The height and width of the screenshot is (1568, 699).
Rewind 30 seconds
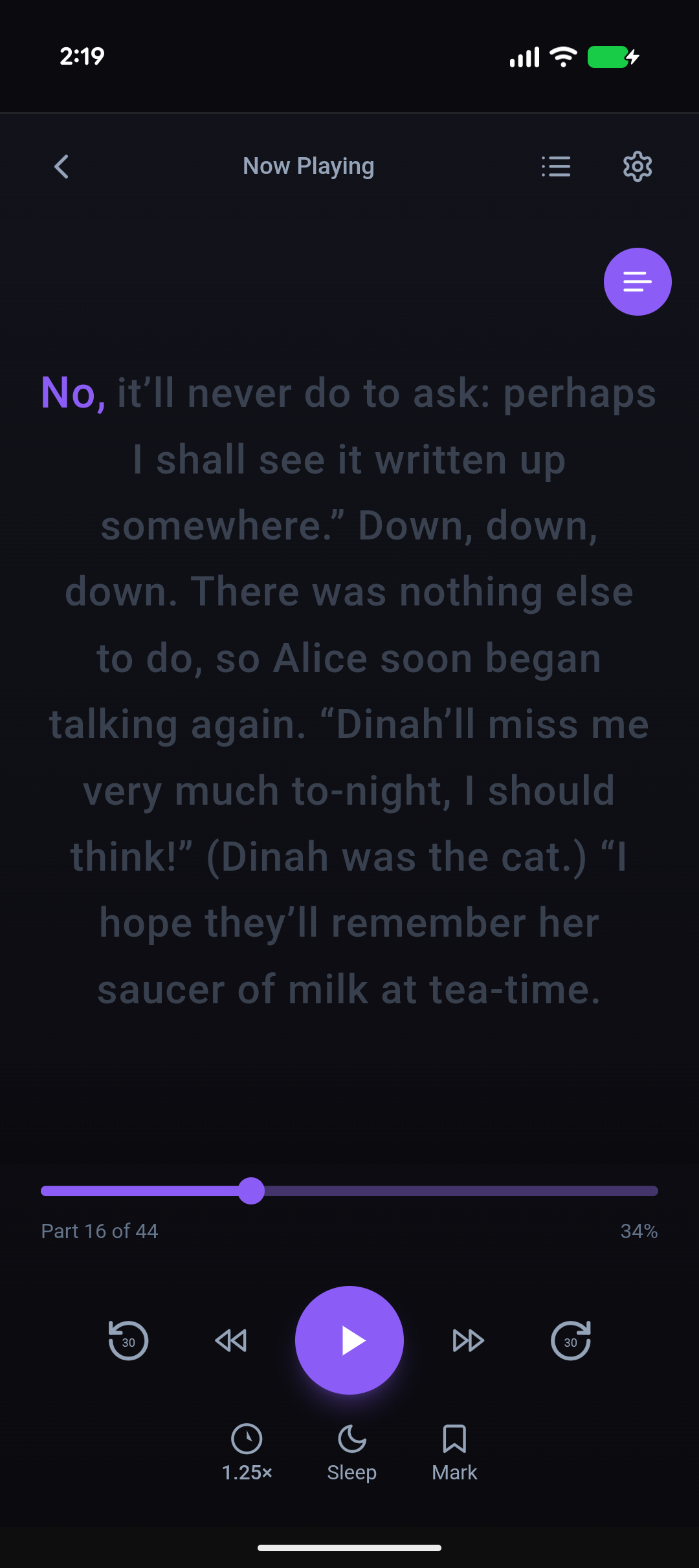[128, 1340]
